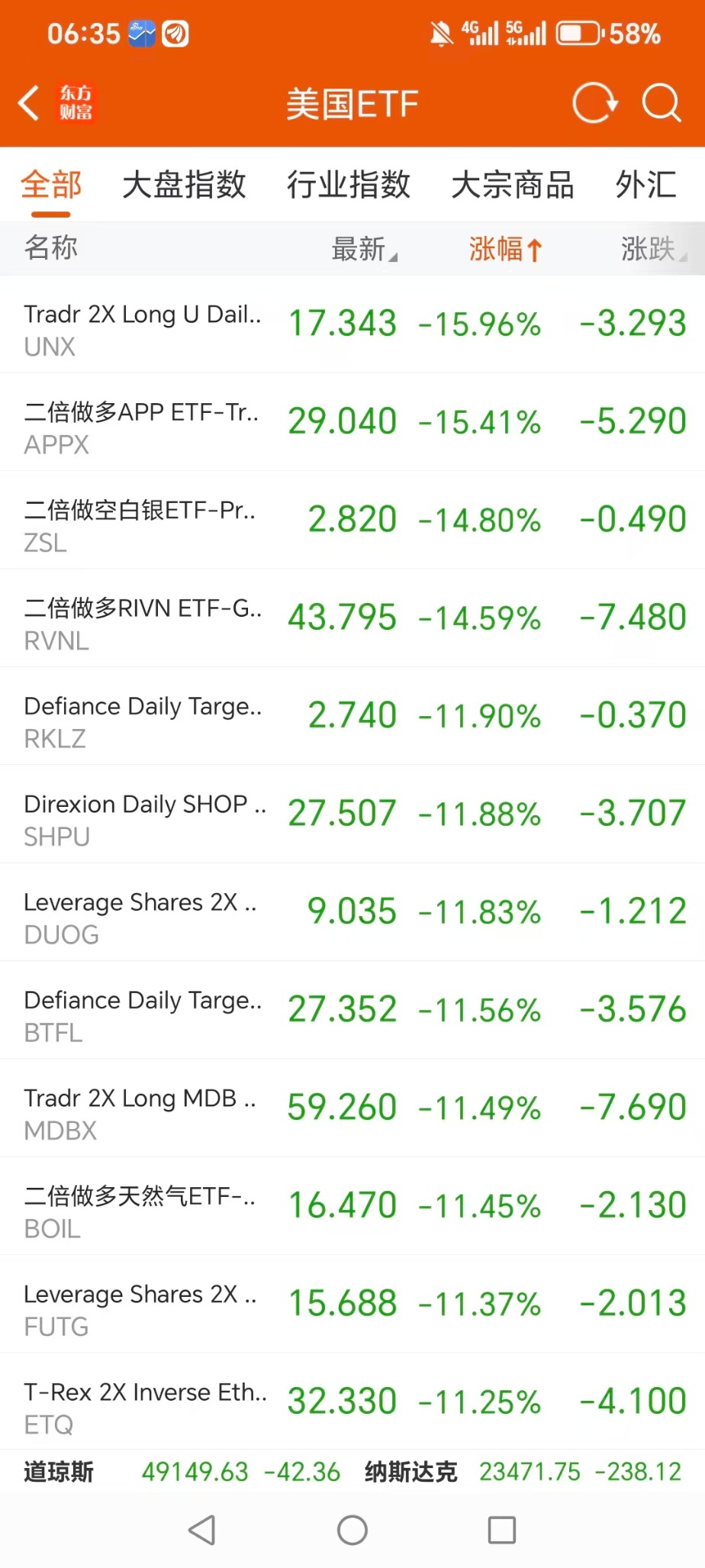
Task: Sort the list by 最新 price
Action: [x=363, y=249]
